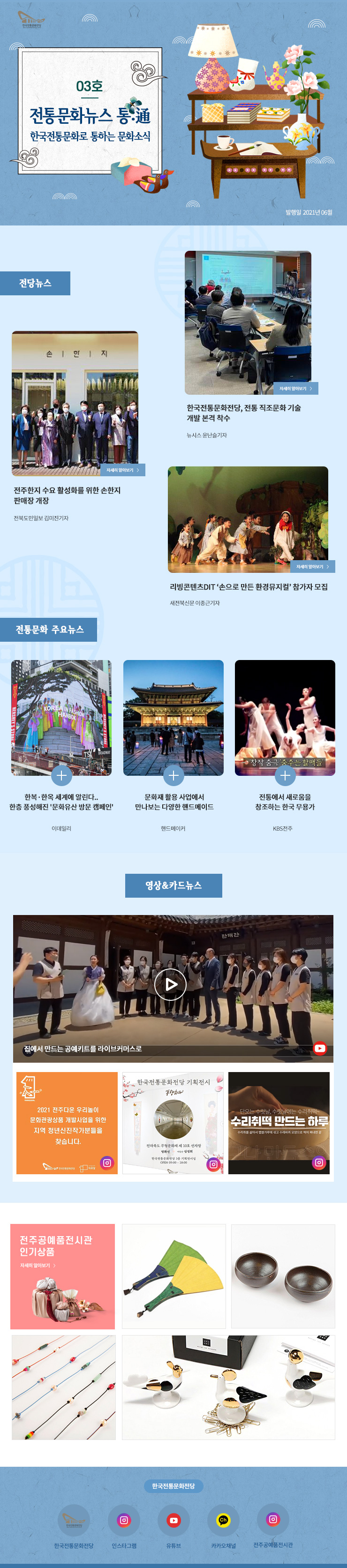This screenshot has width=347, height=1568.
Task: Open the orange 2021 전주다운 우리놀이 card
Action: coord(67,1122)
